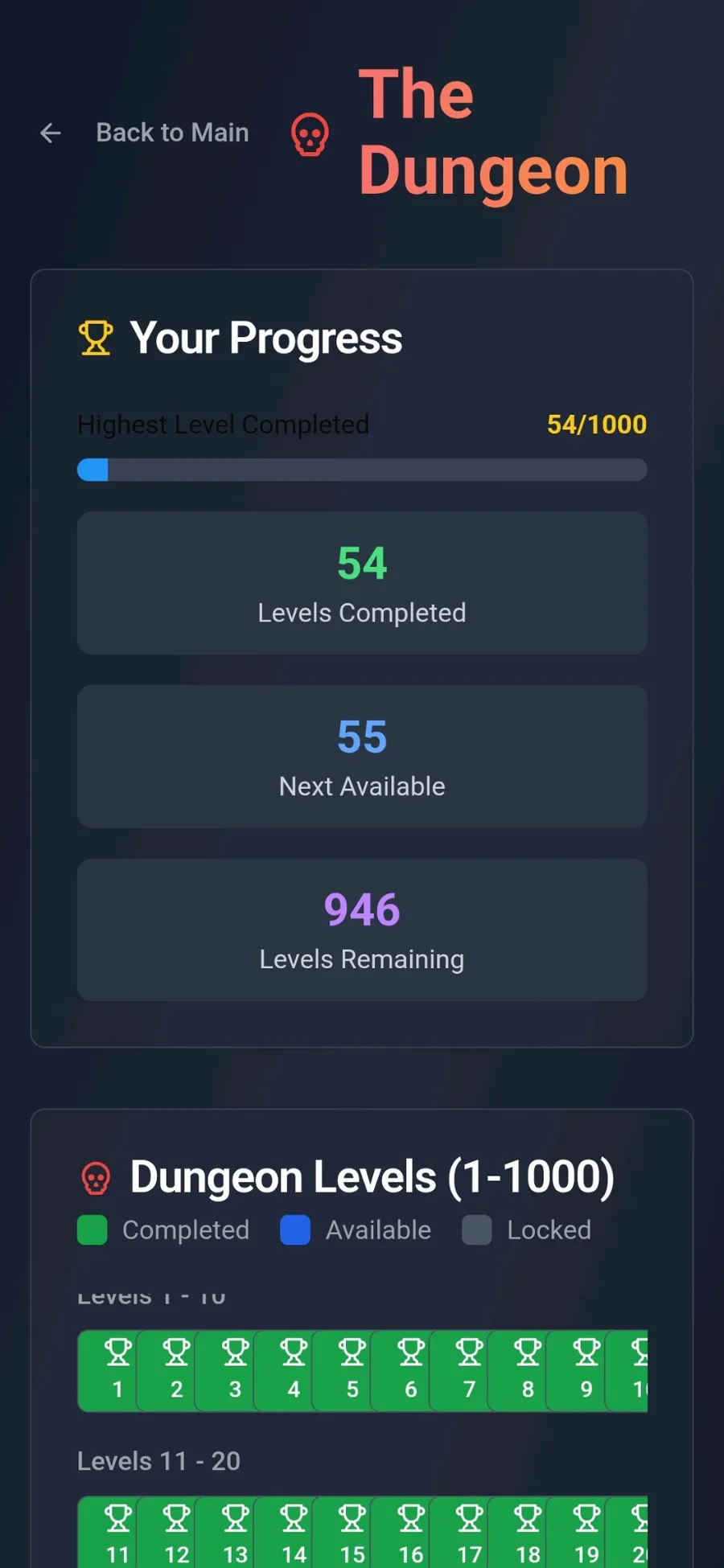Screen dimensions: 724x1568
Task: Open dungeon level 6
Action: (410, 1371)
